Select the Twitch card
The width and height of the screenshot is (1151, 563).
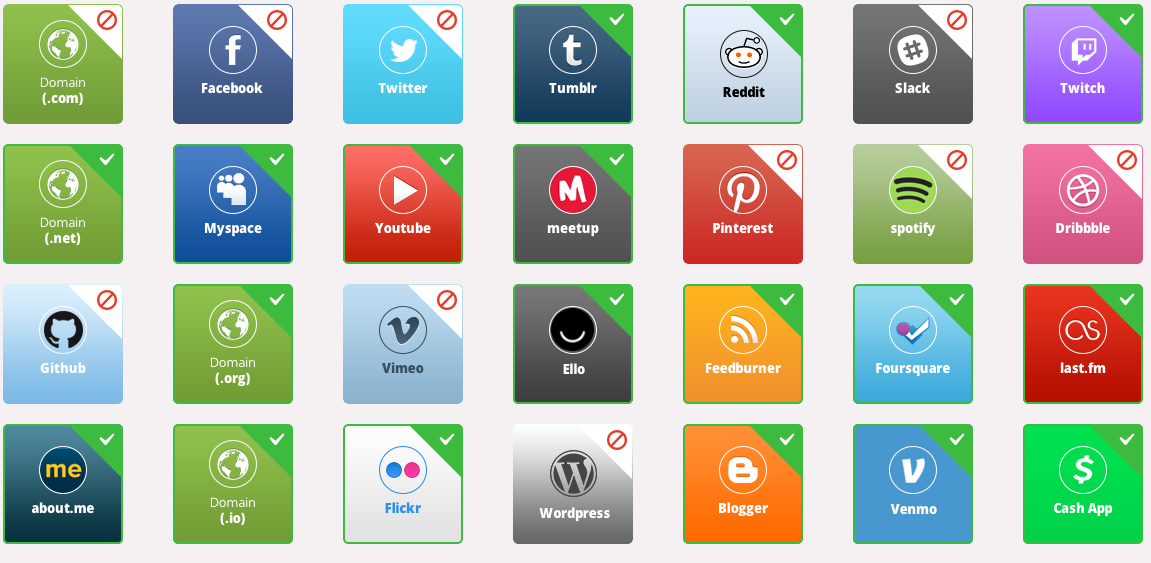click(x=1082, y=65)
